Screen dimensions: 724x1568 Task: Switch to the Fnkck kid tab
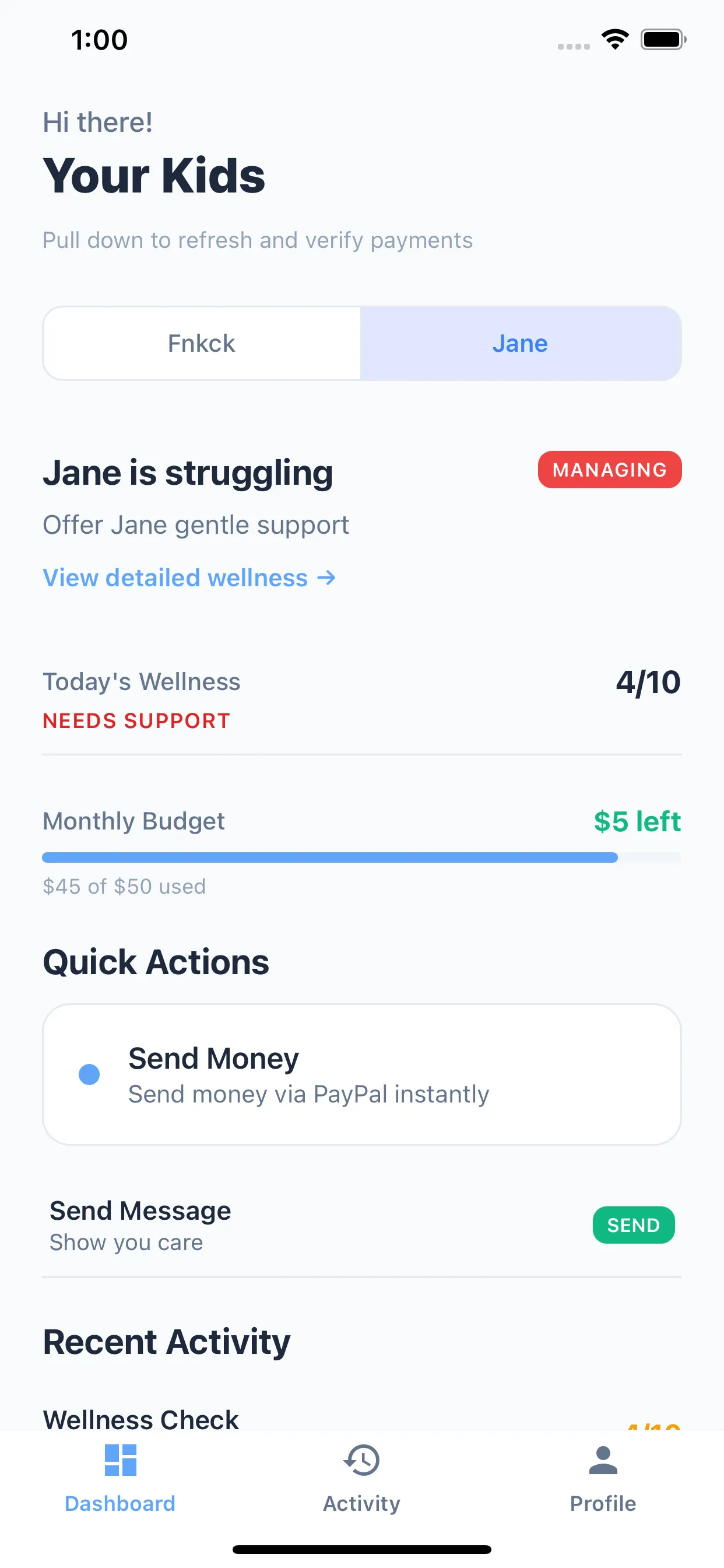click(201, 344)
